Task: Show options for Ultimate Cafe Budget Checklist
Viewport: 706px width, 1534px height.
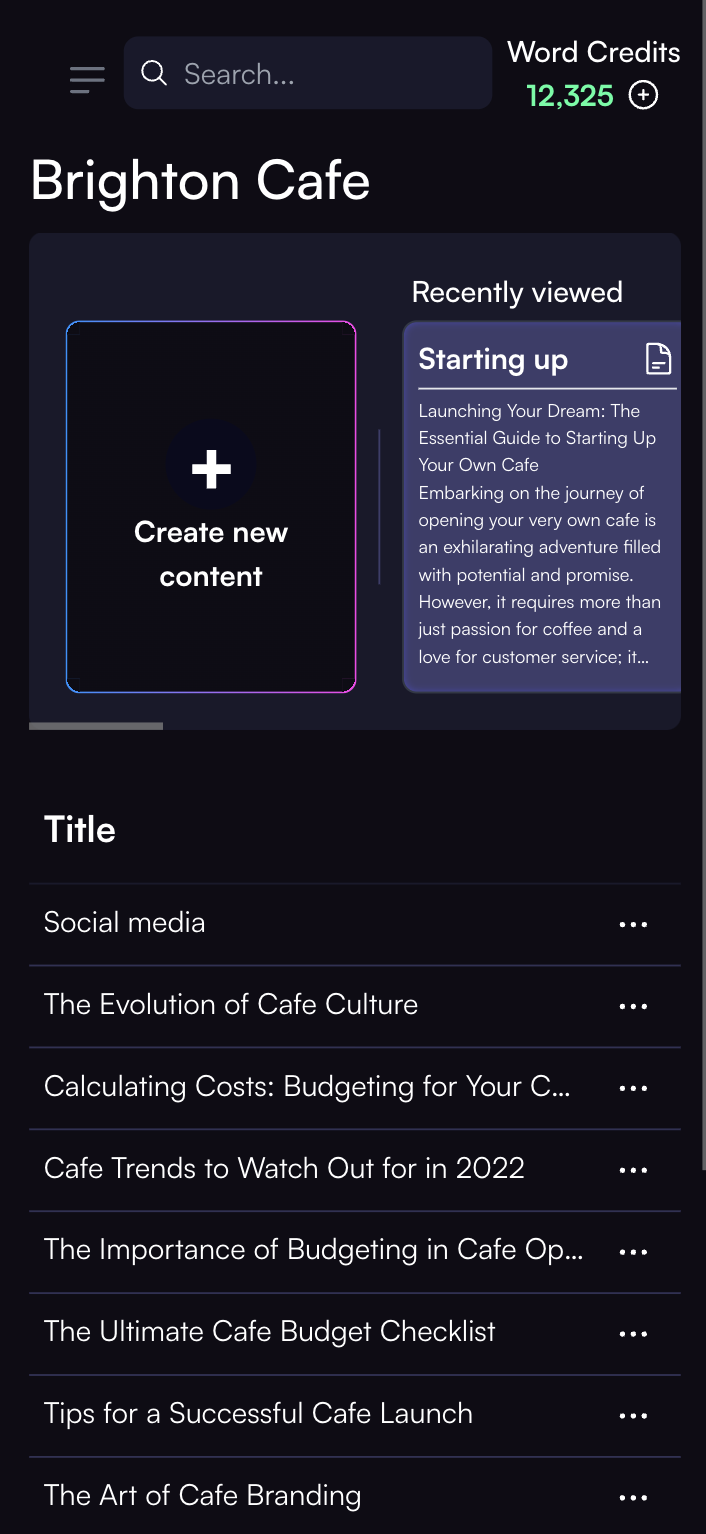Action: coord(633,1335)
